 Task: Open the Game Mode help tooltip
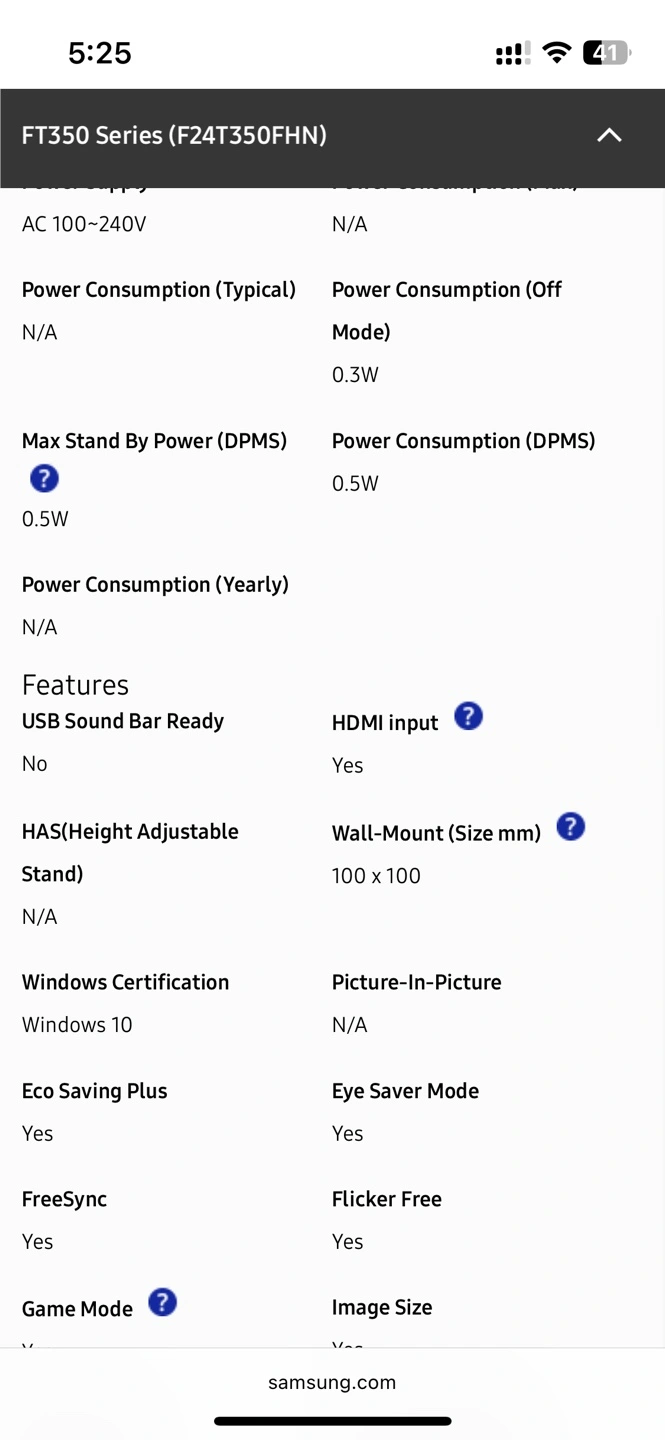pyautogui.click(x=162, y=1302)
